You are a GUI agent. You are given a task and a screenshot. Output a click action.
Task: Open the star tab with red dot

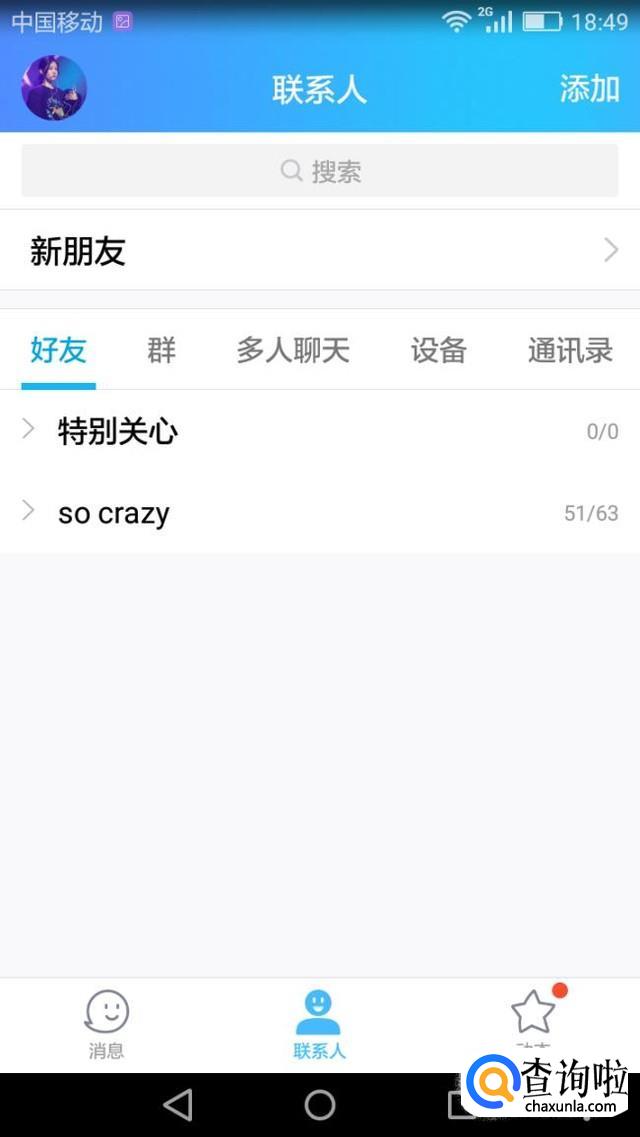(533, 1015)
